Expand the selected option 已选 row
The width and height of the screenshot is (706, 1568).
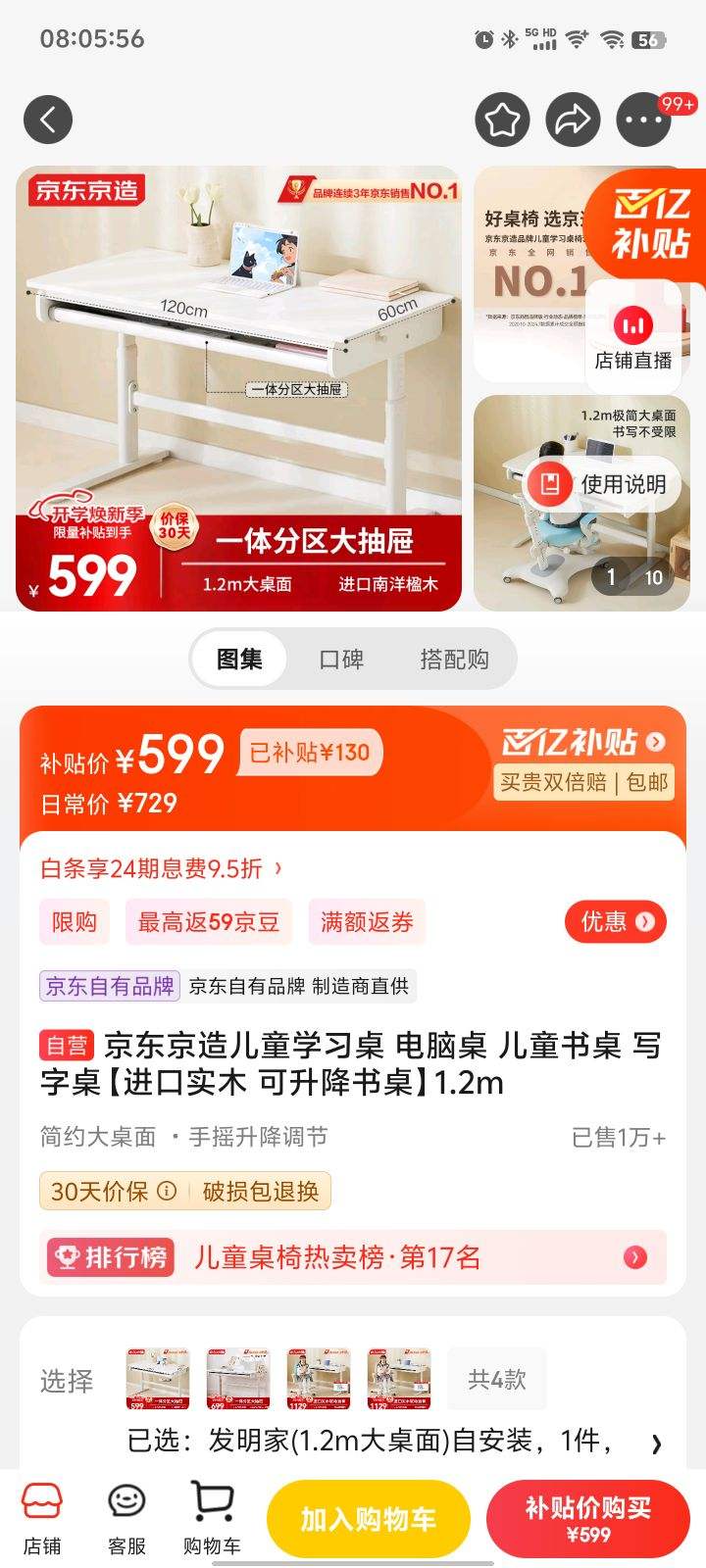click(x=392, y=1442)
